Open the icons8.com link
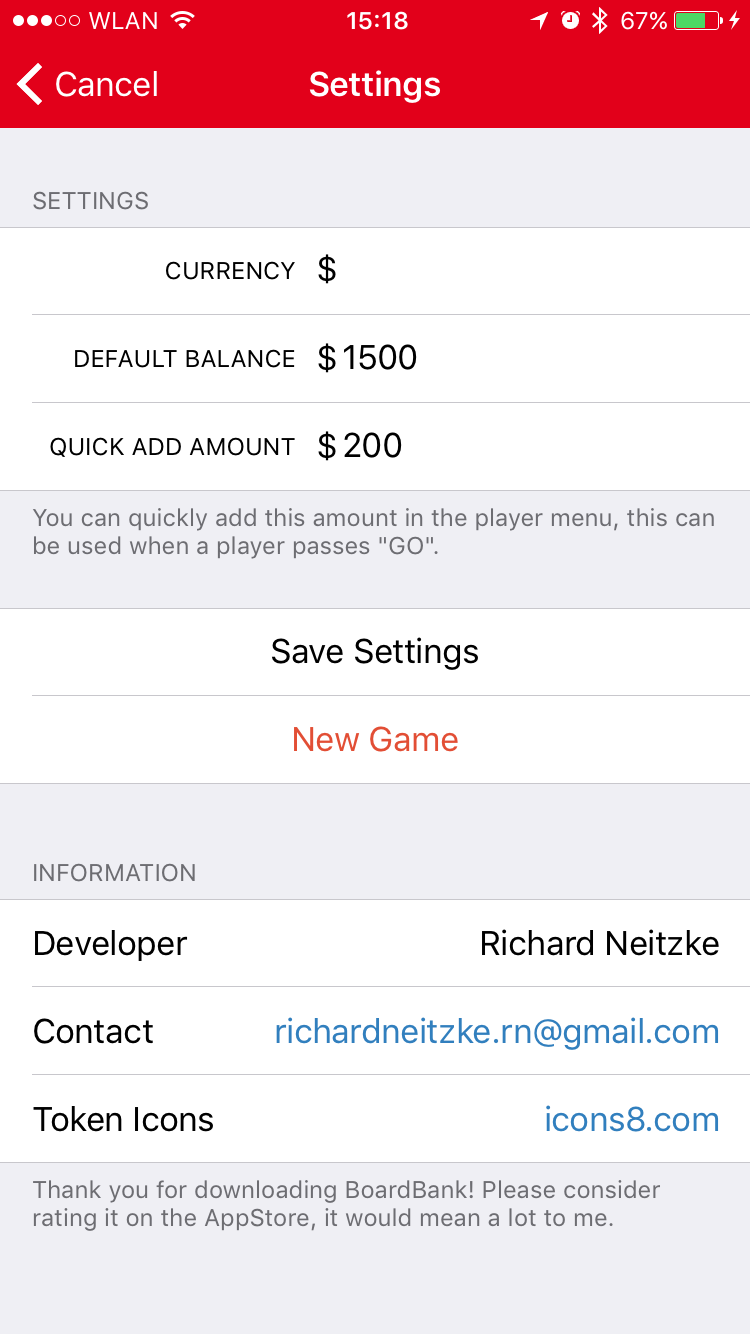 pyautogui.click(x=631, y=1119)
